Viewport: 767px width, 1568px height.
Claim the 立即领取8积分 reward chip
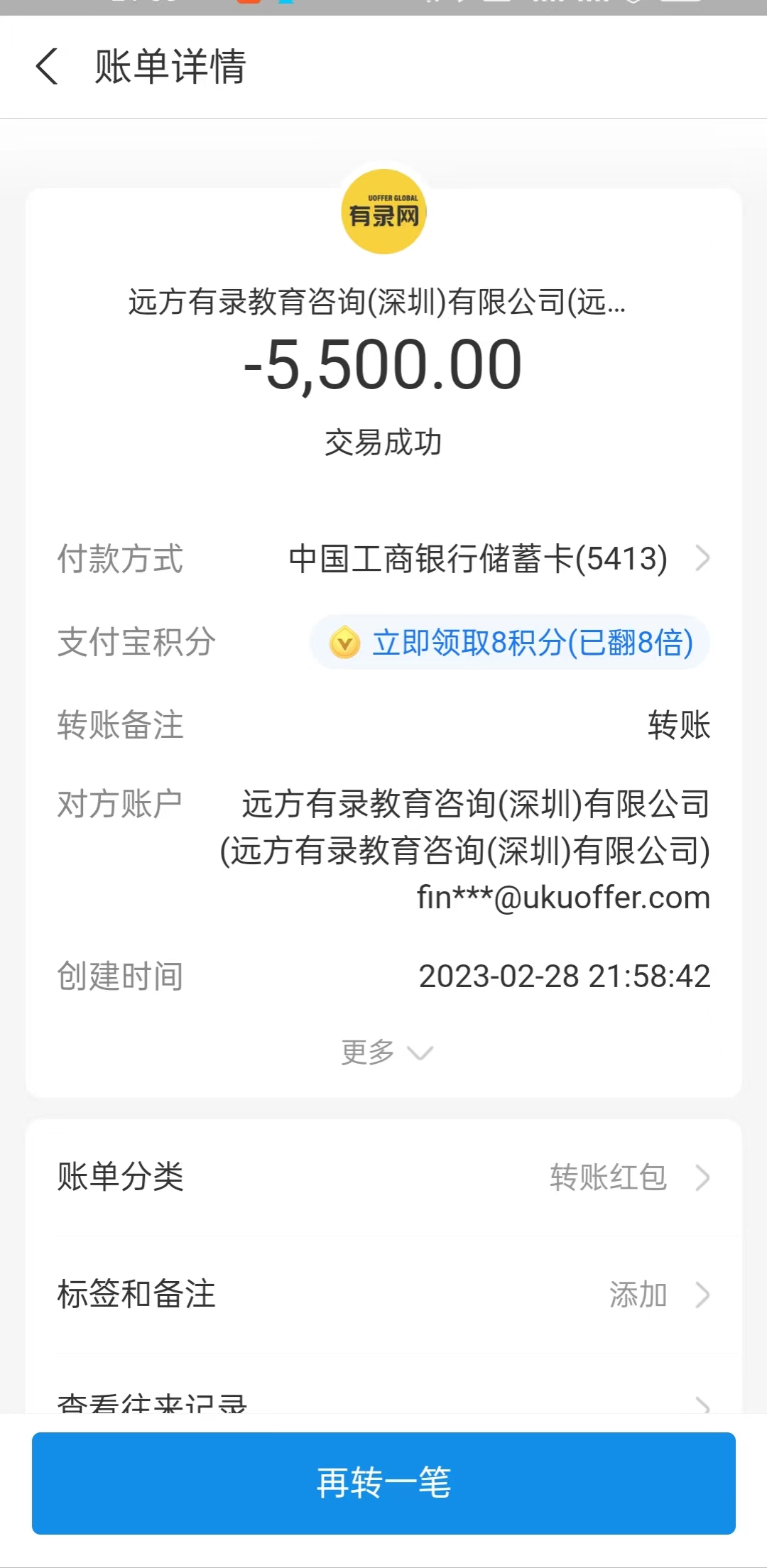click(510, 643)
